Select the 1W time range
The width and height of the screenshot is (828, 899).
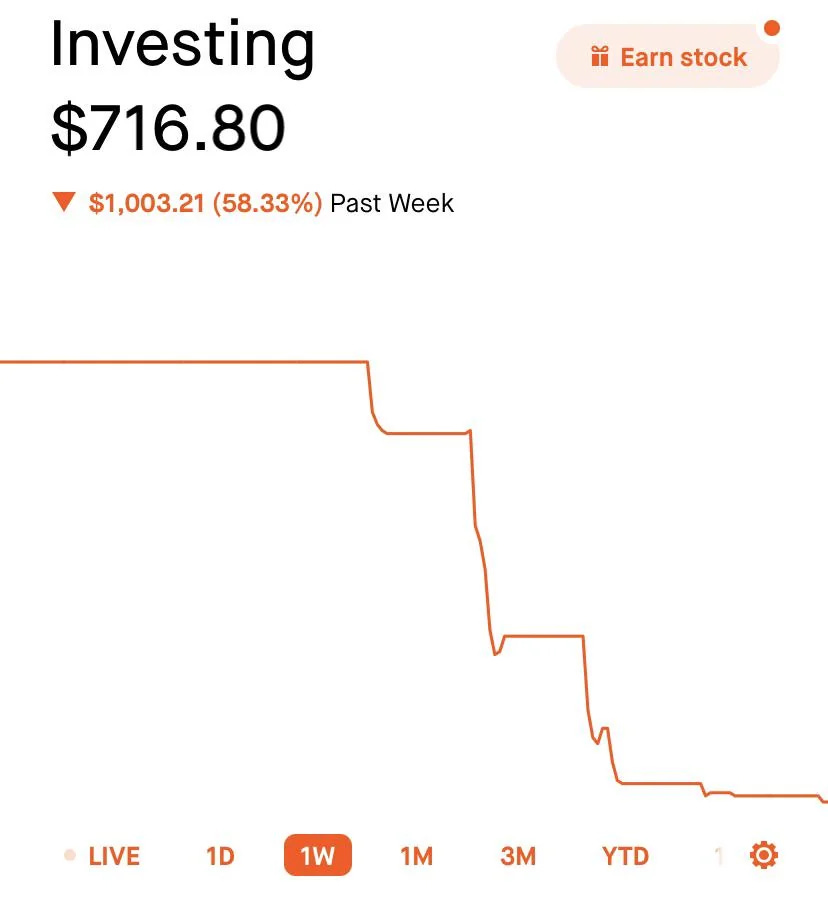[x=318, y=856]
